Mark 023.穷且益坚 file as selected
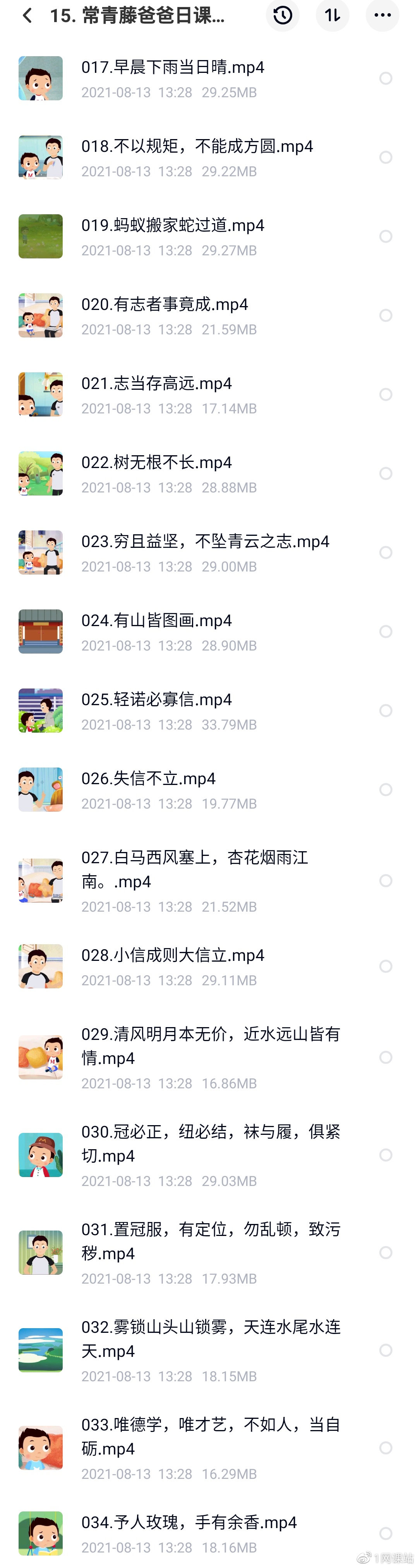This screenshot has width=418, height=1568. tap(385, 553)
